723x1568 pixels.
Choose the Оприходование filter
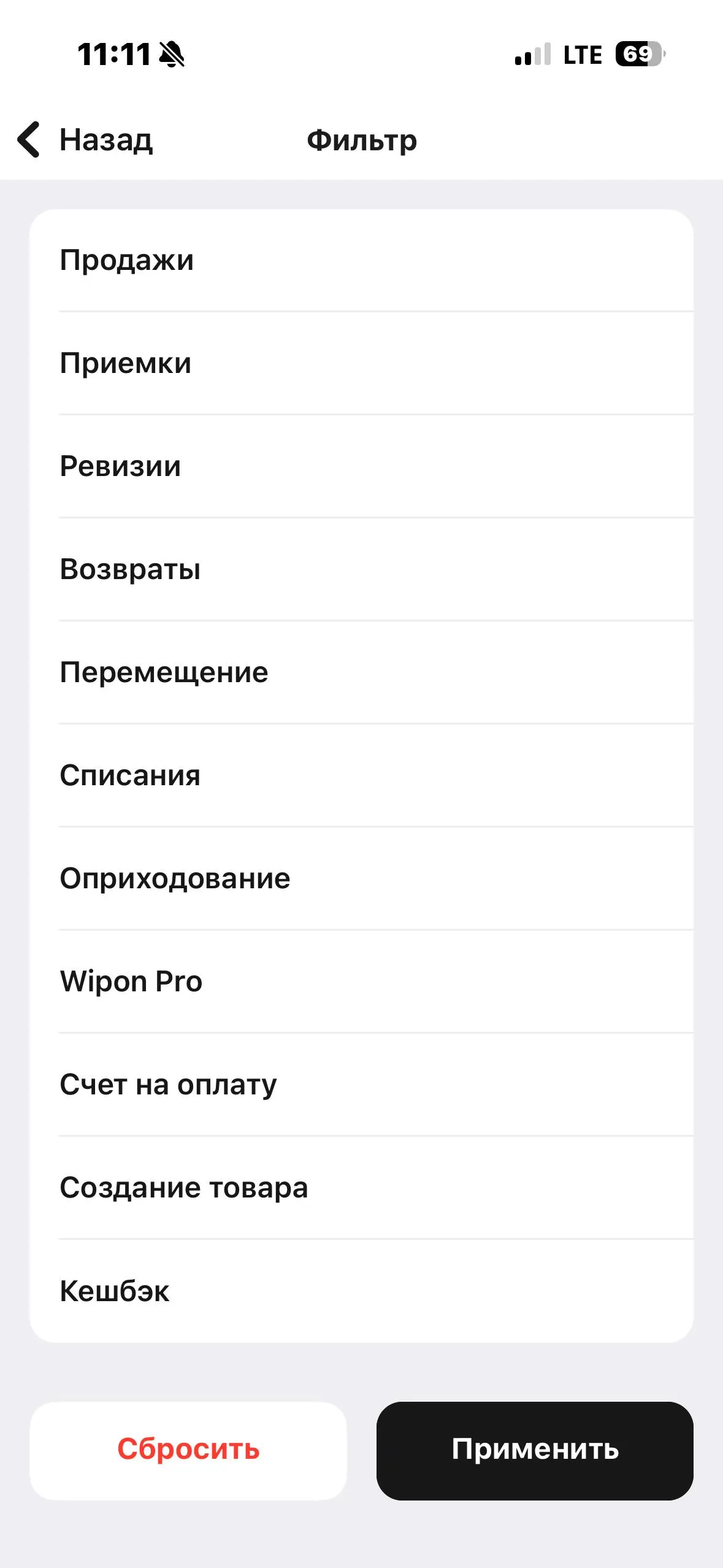click(362, 878)
